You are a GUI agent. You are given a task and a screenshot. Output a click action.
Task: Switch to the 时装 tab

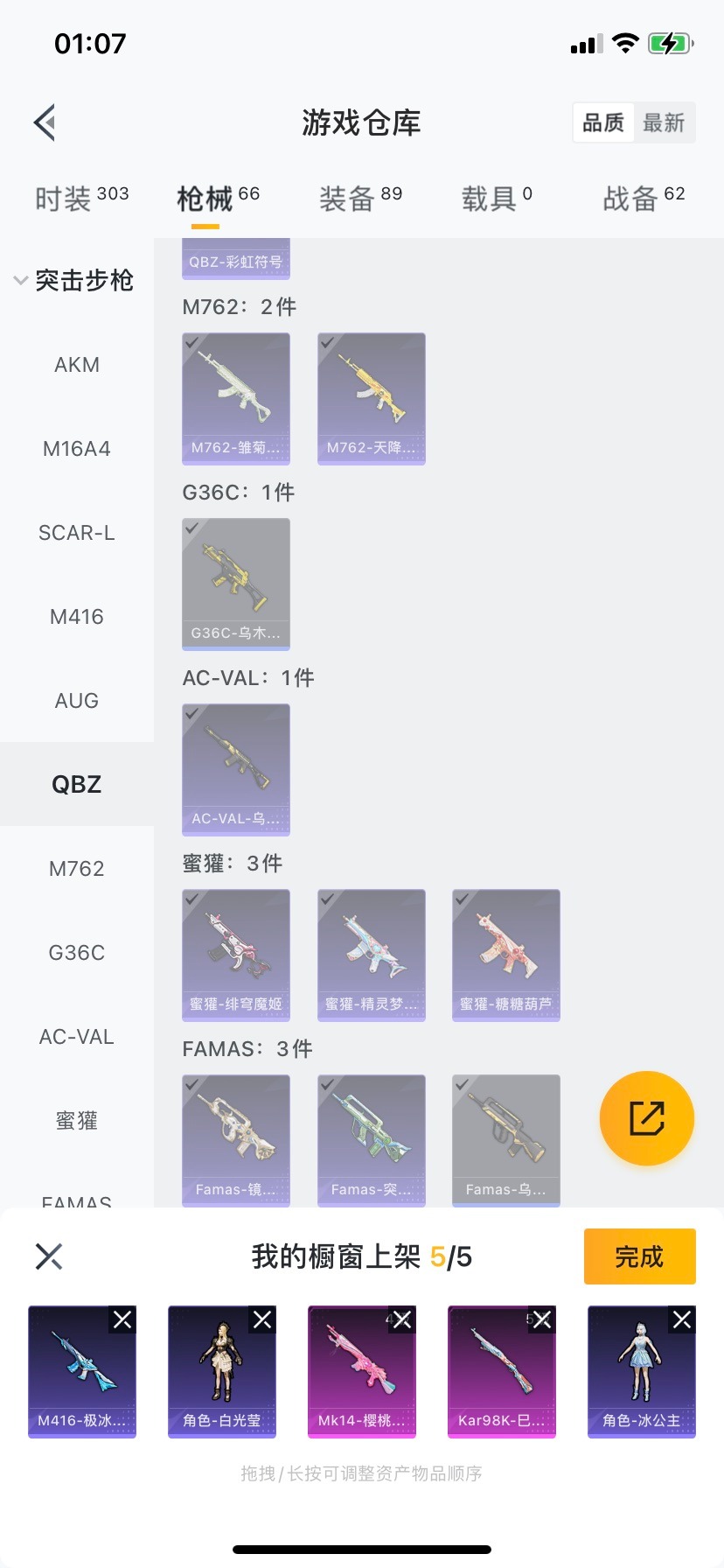click(81, 199)
